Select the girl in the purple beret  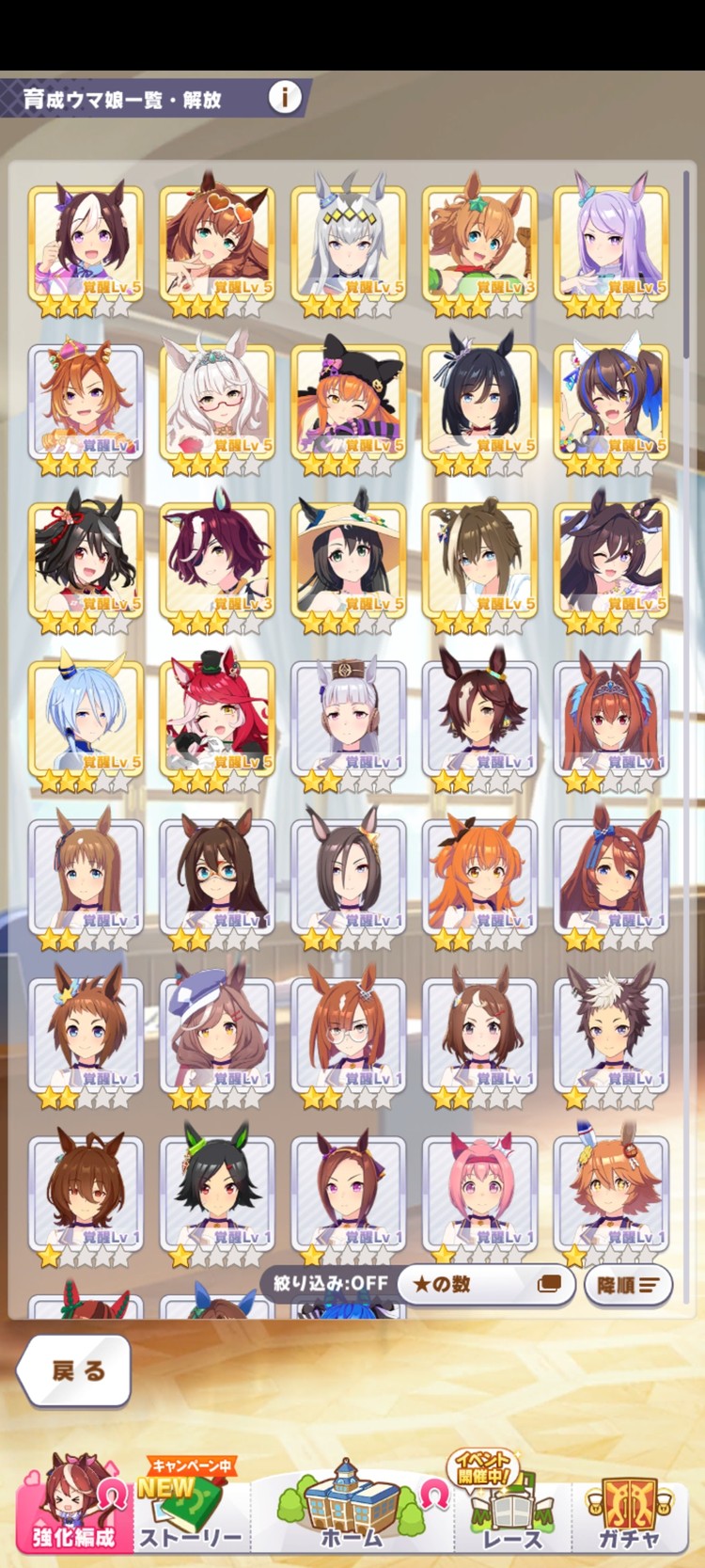217,1037
